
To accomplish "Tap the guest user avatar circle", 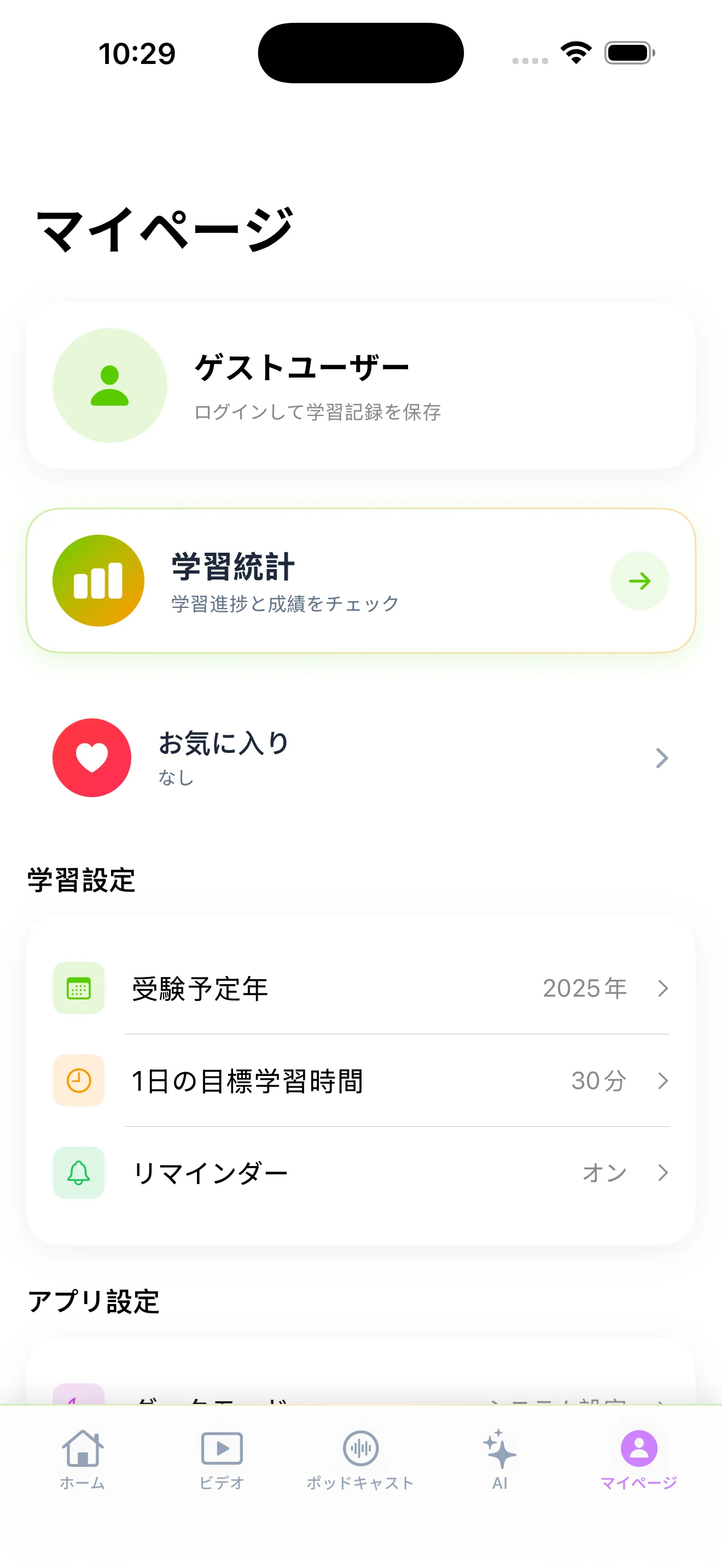I will point(109,385).
